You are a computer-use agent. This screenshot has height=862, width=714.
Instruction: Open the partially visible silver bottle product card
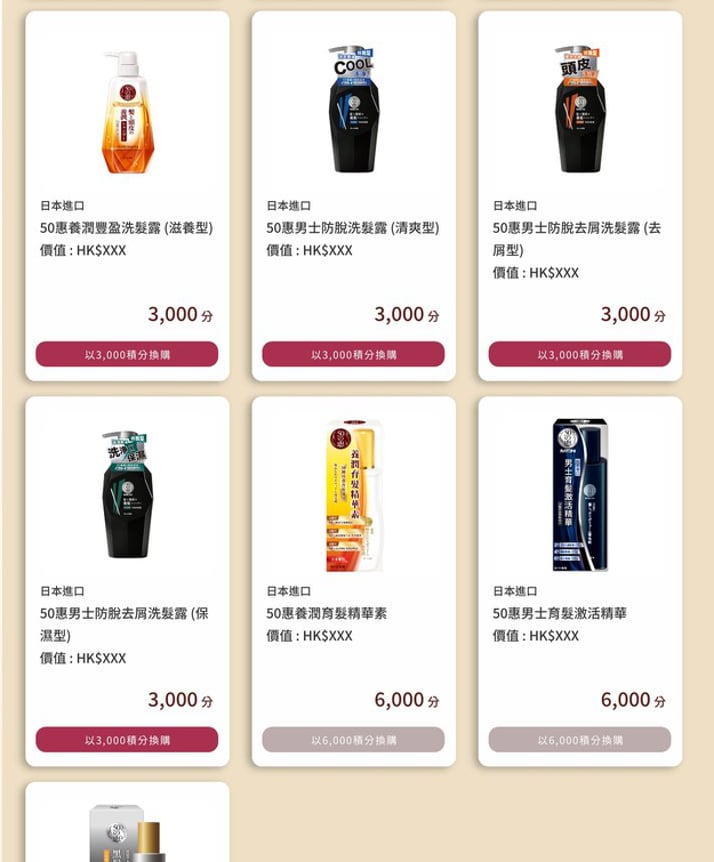click(127, 830)
